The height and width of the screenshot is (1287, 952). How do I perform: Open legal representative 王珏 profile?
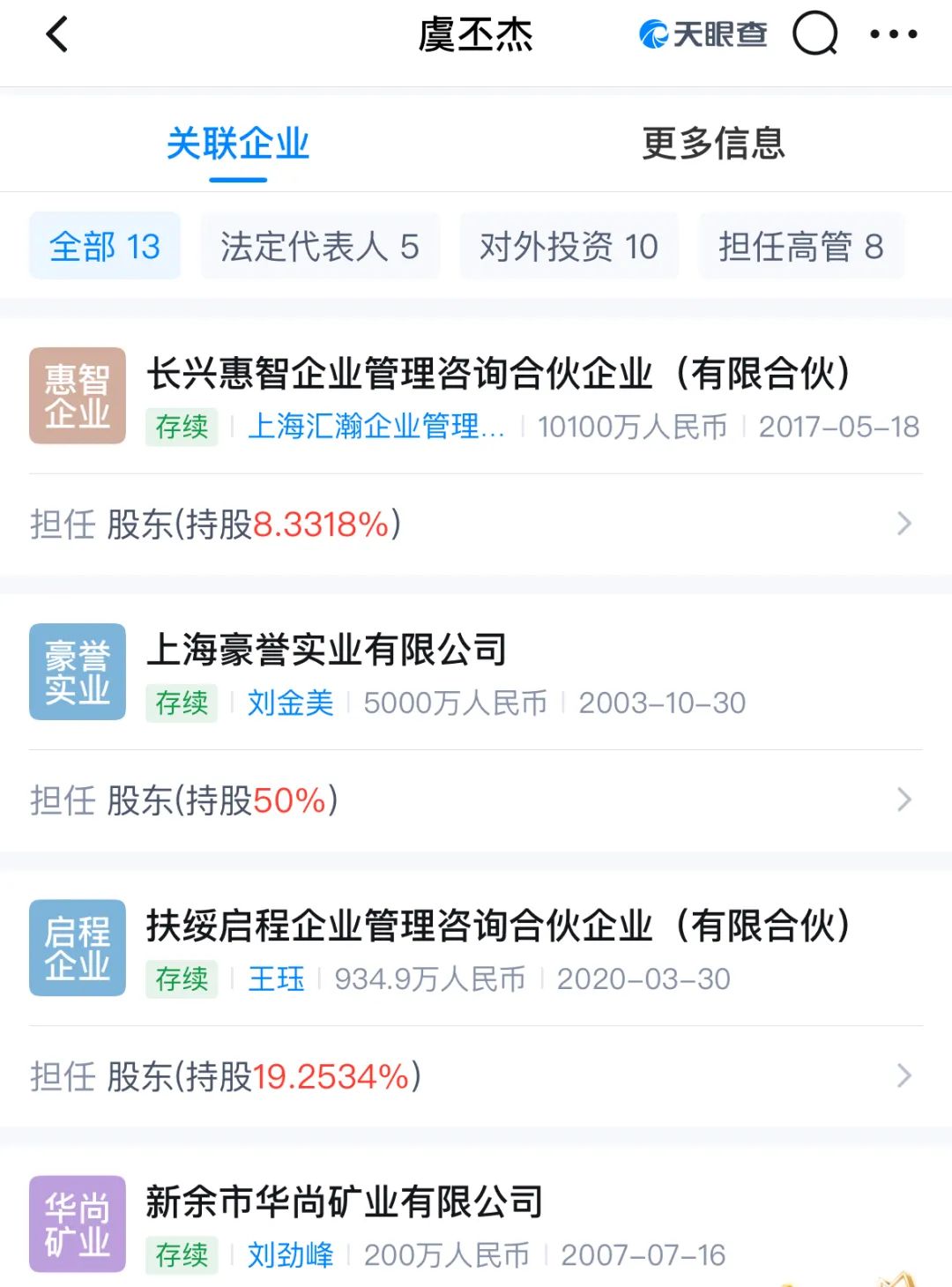click(277, 978)
